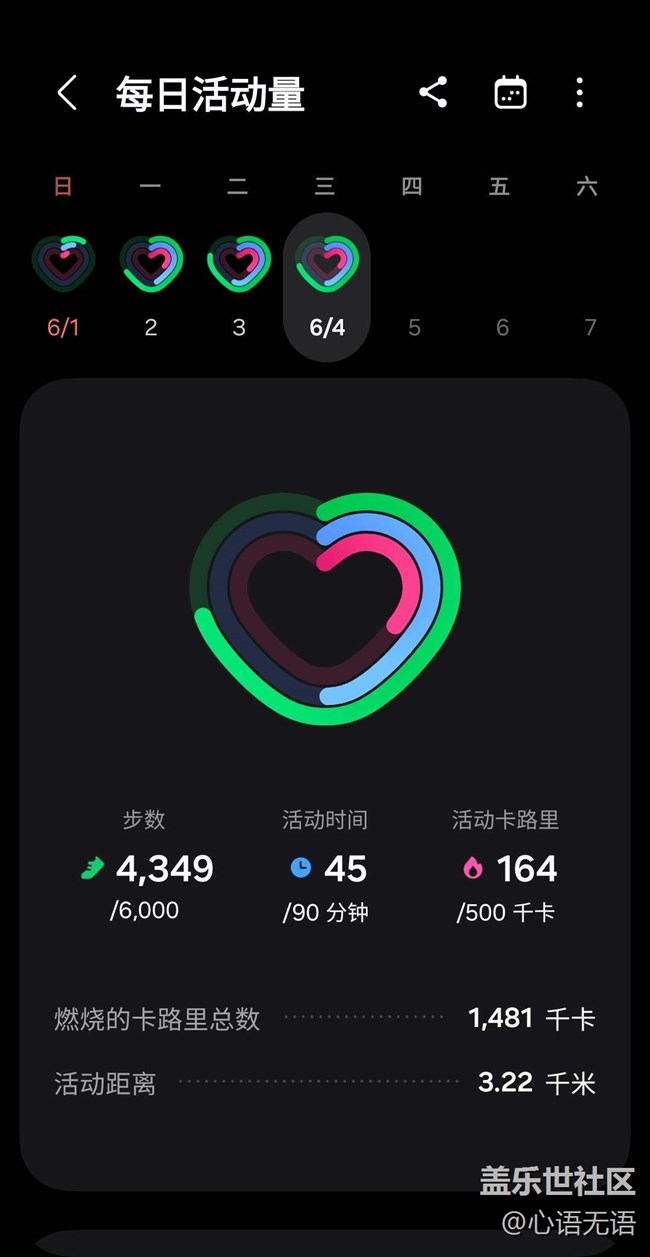
Task: Open the three-dot overflow menu
Action: 579,93
